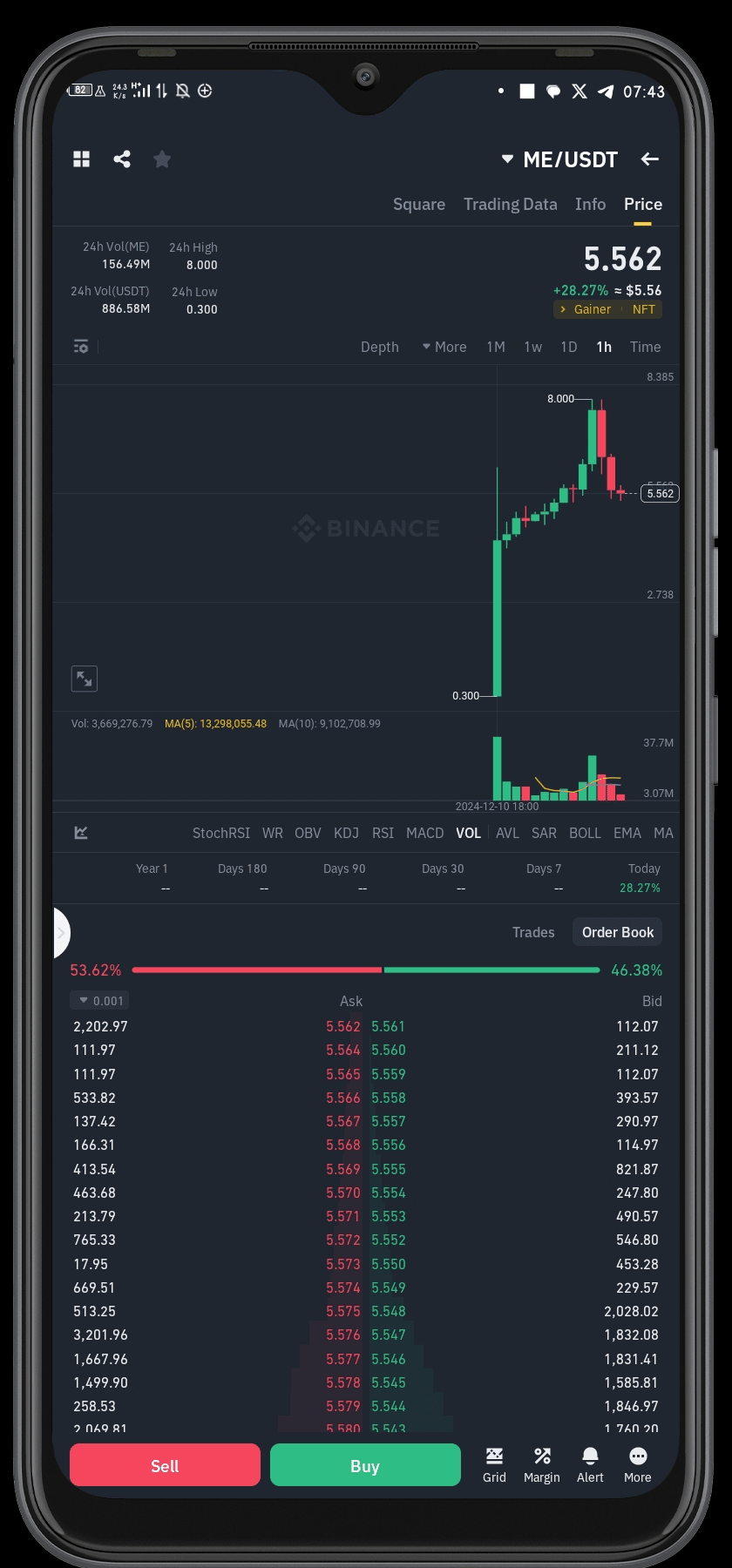This screenshot has height=1568, width=732.
Task: Expand the chart to fullscreen
Action: tap(85, 679)
